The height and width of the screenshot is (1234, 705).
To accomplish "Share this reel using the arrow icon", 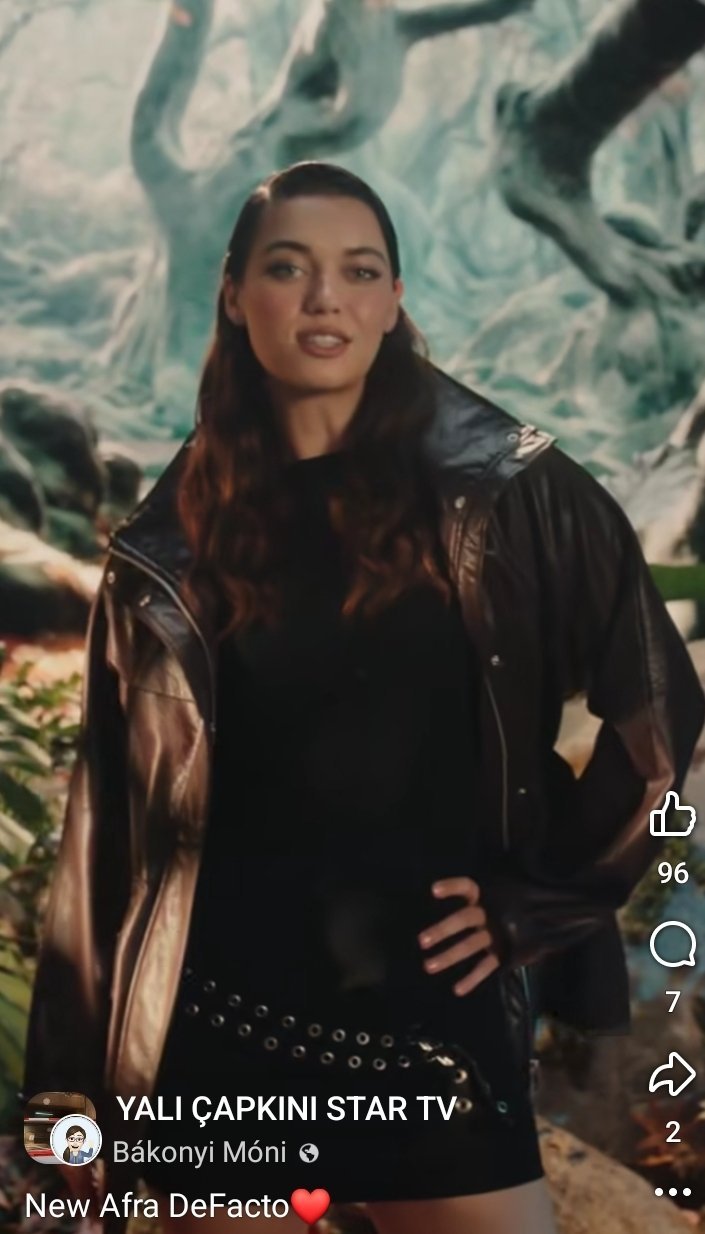I will tap(672, 1076).
